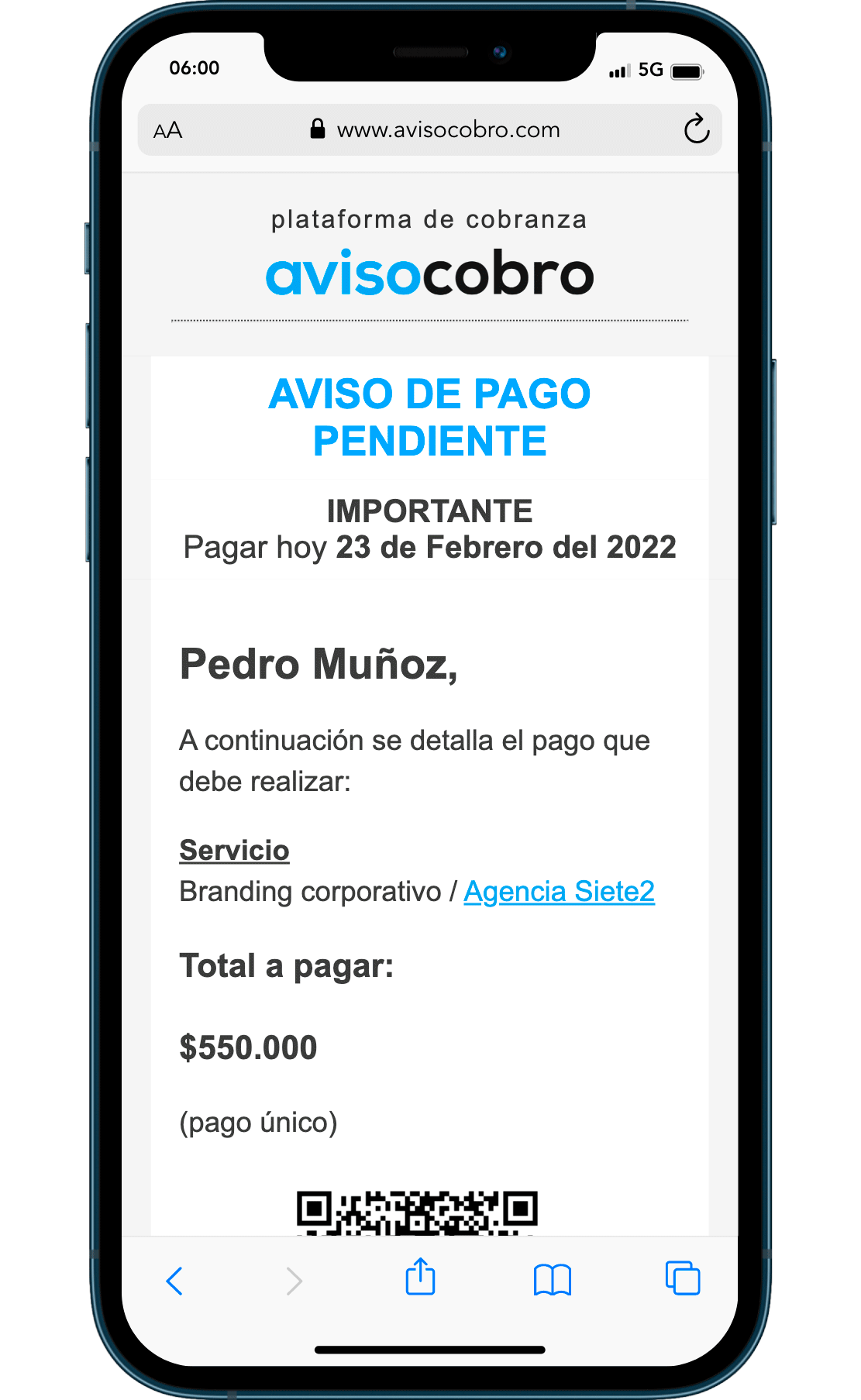The image size is (861, 1400).
Task: Open the Agencia Siete2 link
Action: click(x=559, y=892)
